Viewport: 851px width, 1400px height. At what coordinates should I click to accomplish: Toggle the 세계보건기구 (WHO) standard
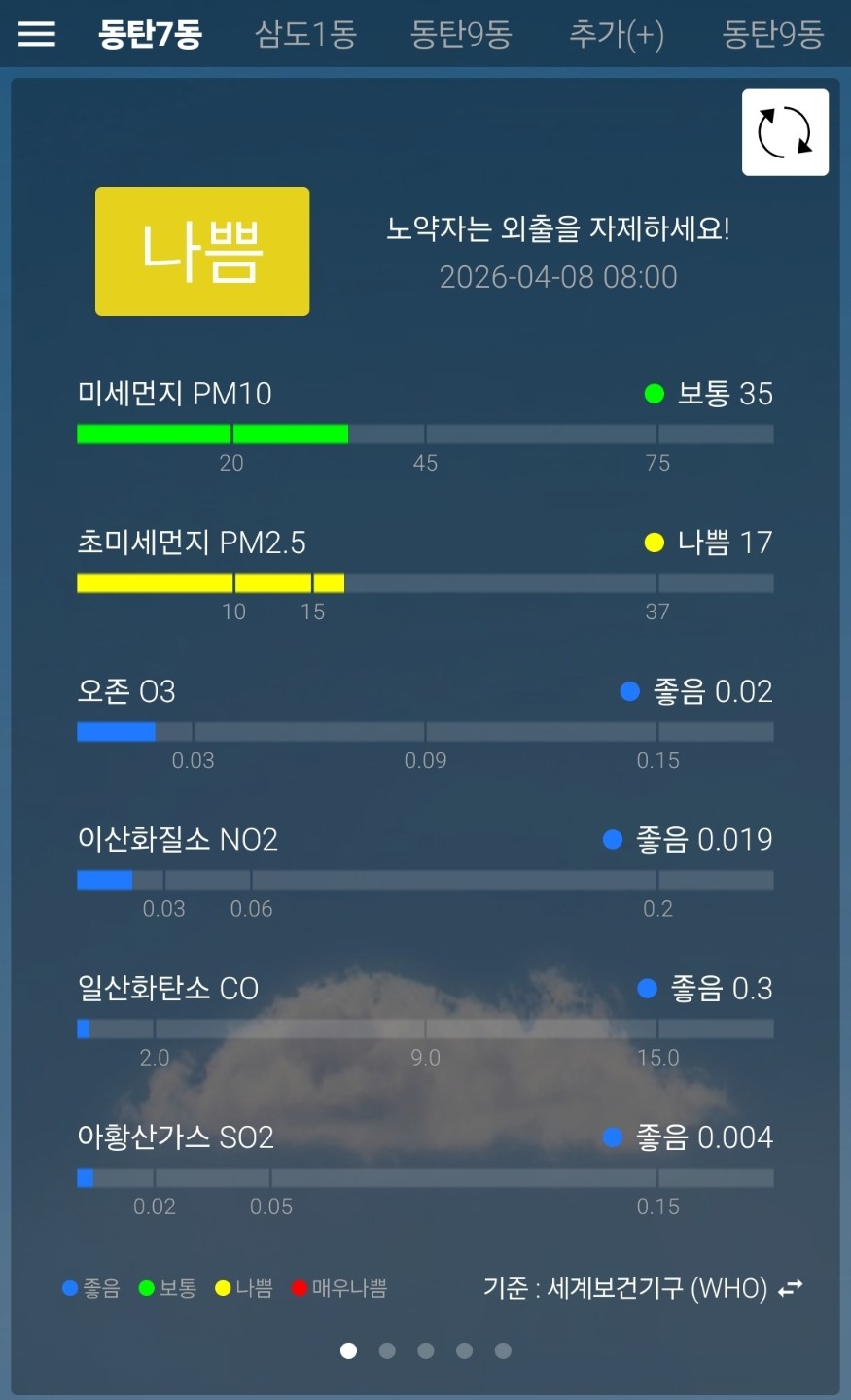pyautogui.click(x=643, y=1288)
